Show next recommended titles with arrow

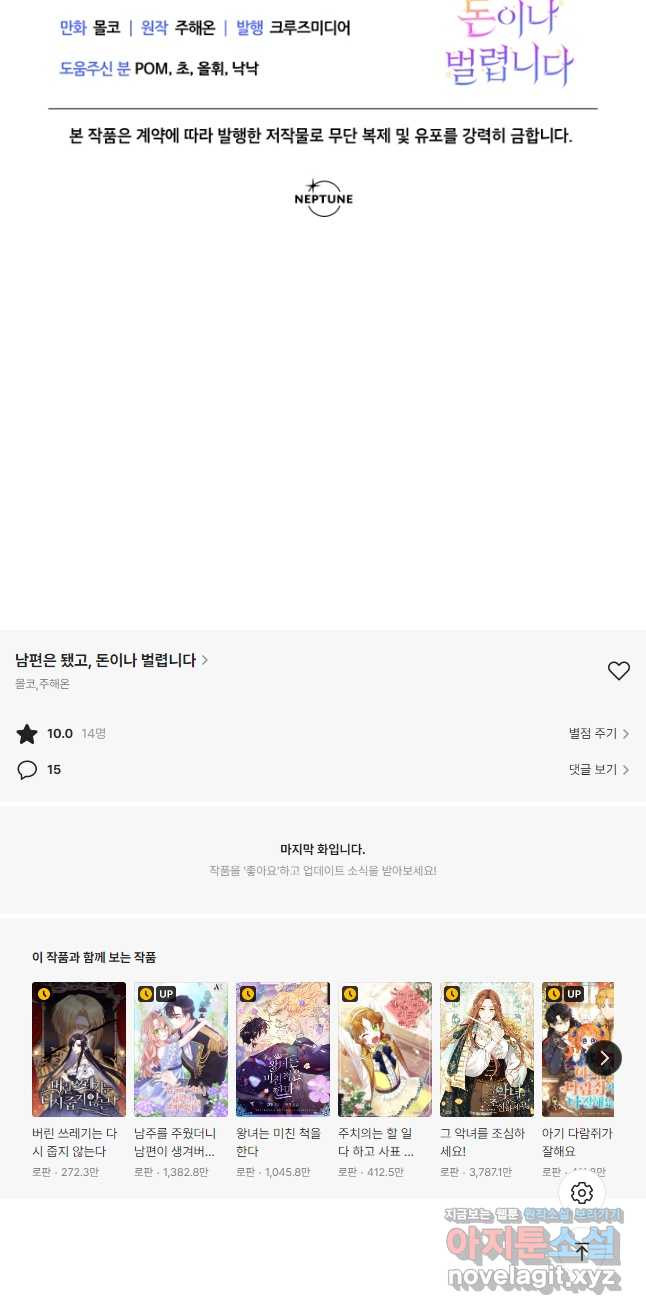604,1058
